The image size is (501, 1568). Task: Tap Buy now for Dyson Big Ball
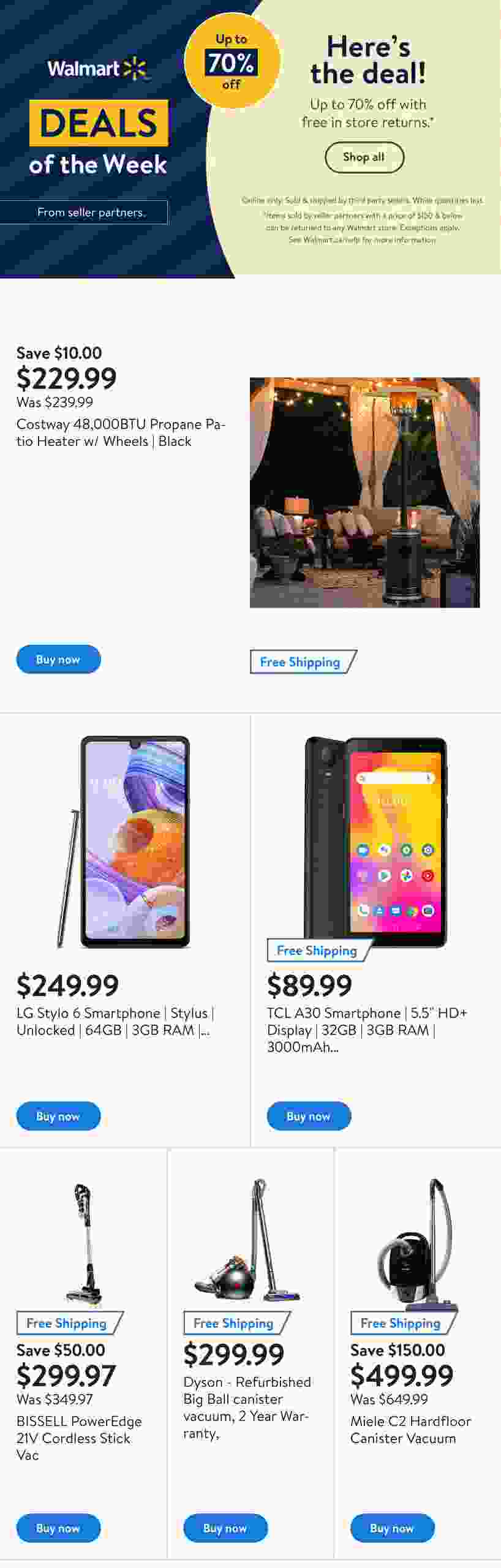tap(225, 1528)
